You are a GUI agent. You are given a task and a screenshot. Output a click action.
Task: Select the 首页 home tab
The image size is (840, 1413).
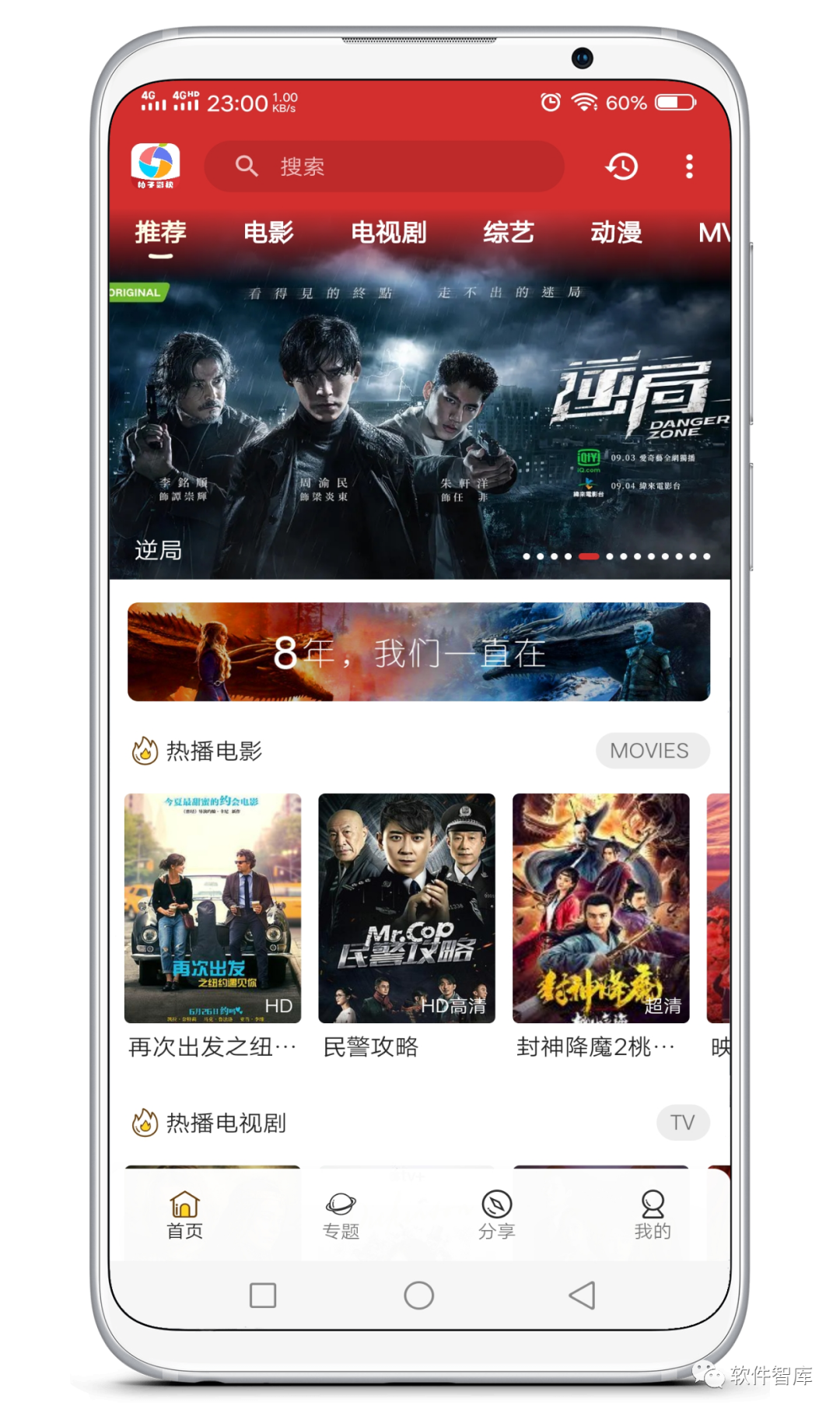point(185,1215)
